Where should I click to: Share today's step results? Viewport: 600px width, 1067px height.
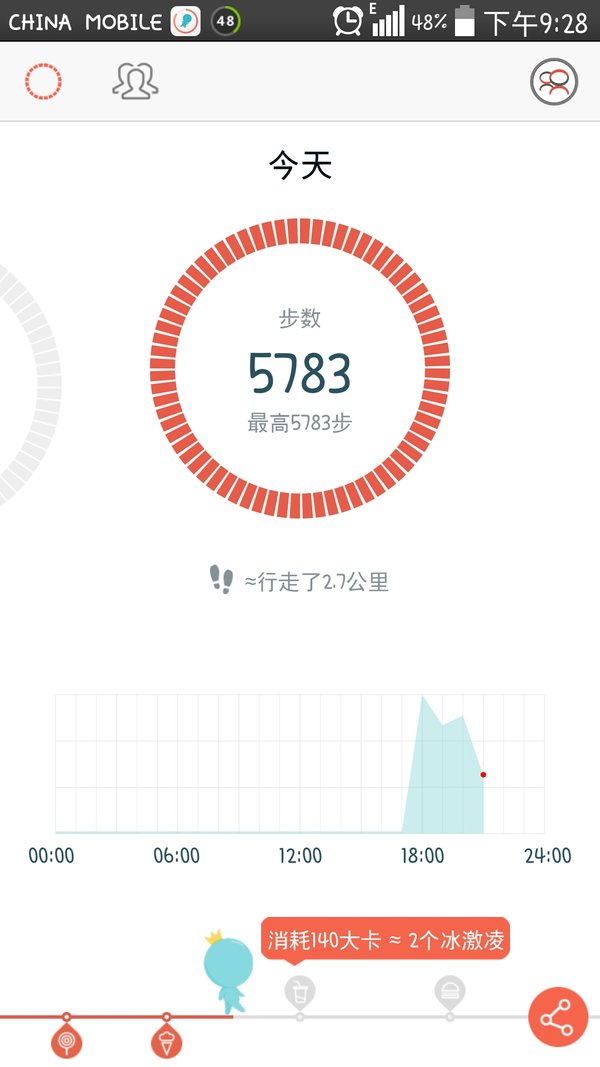coord(557,1017)
